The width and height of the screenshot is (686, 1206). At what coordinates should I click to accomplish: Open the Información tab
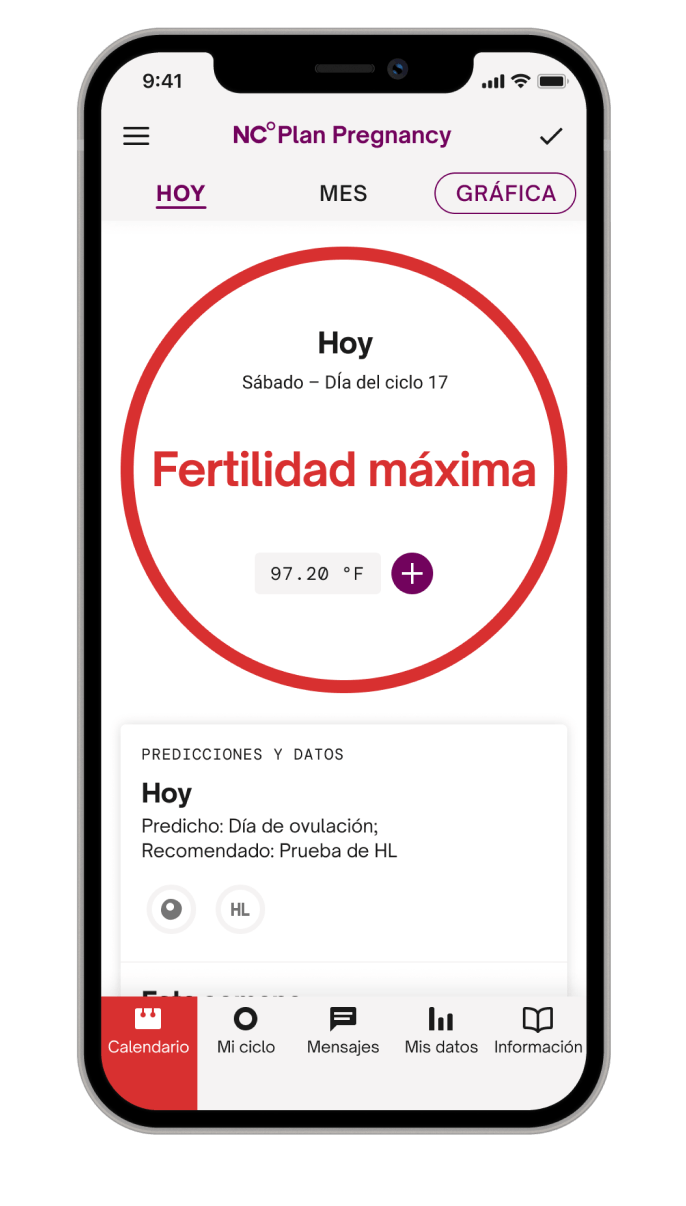[538, 1032]
